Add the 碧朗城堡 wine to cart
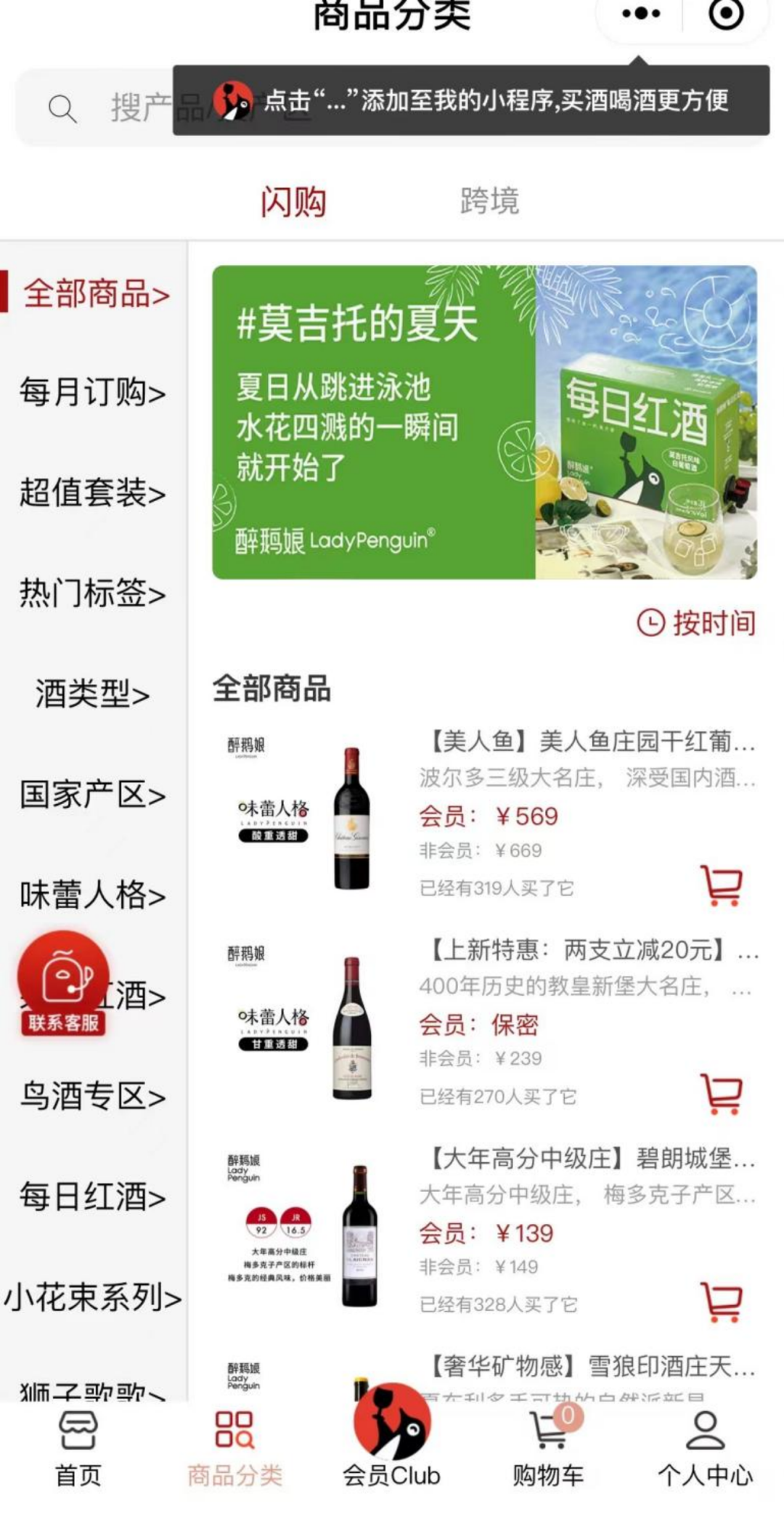The height and width of the screenshot is (1518, 784). pyautogui.click(x=721, y=1302)
